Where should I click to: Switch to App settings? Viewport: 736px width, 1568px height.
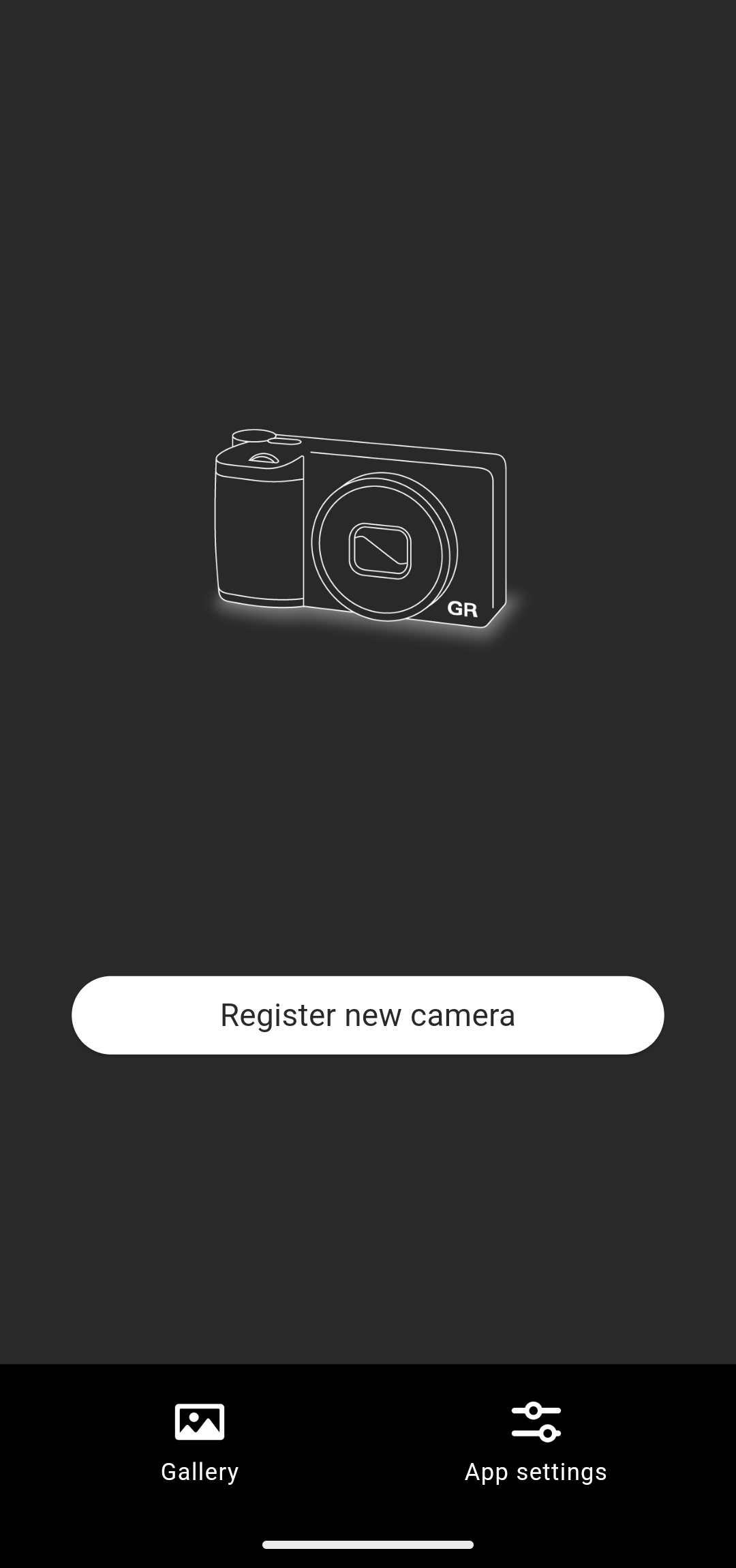click(536, 1440)
